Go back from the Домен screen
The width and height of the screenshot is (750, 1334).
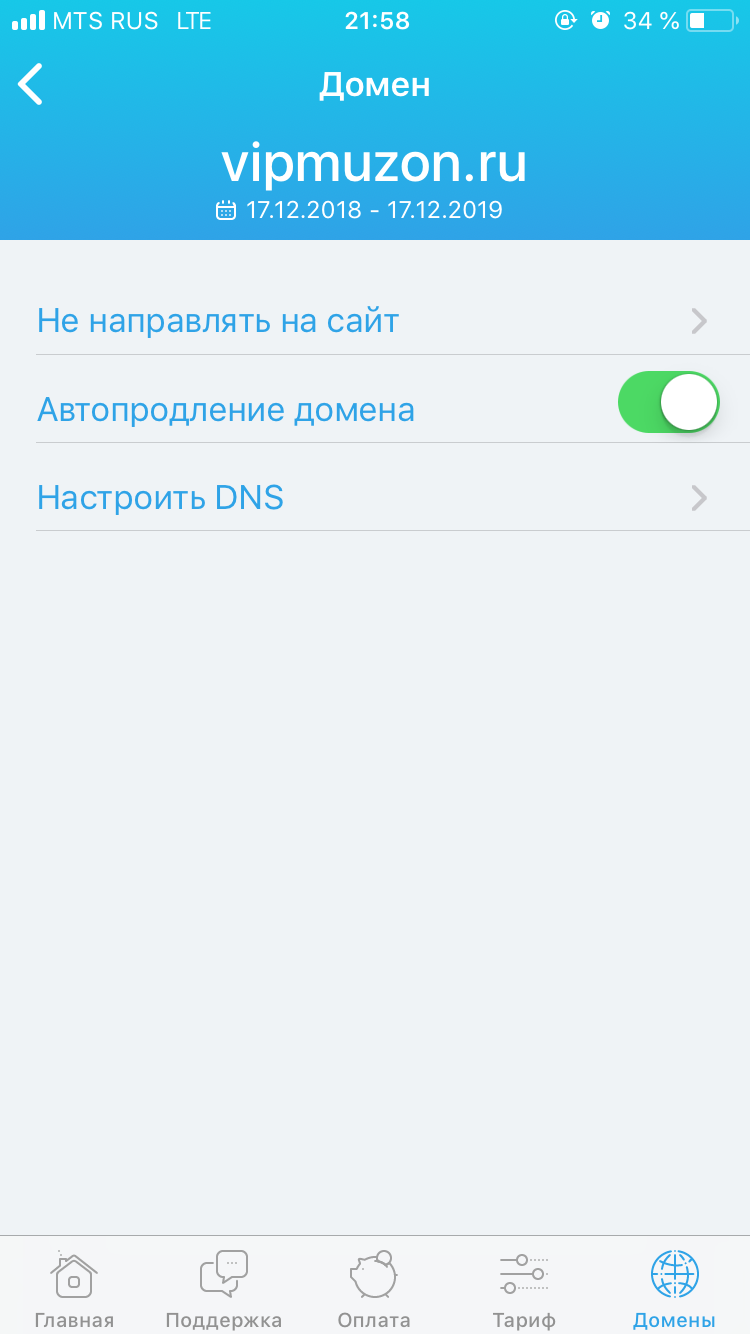point(31,84)
